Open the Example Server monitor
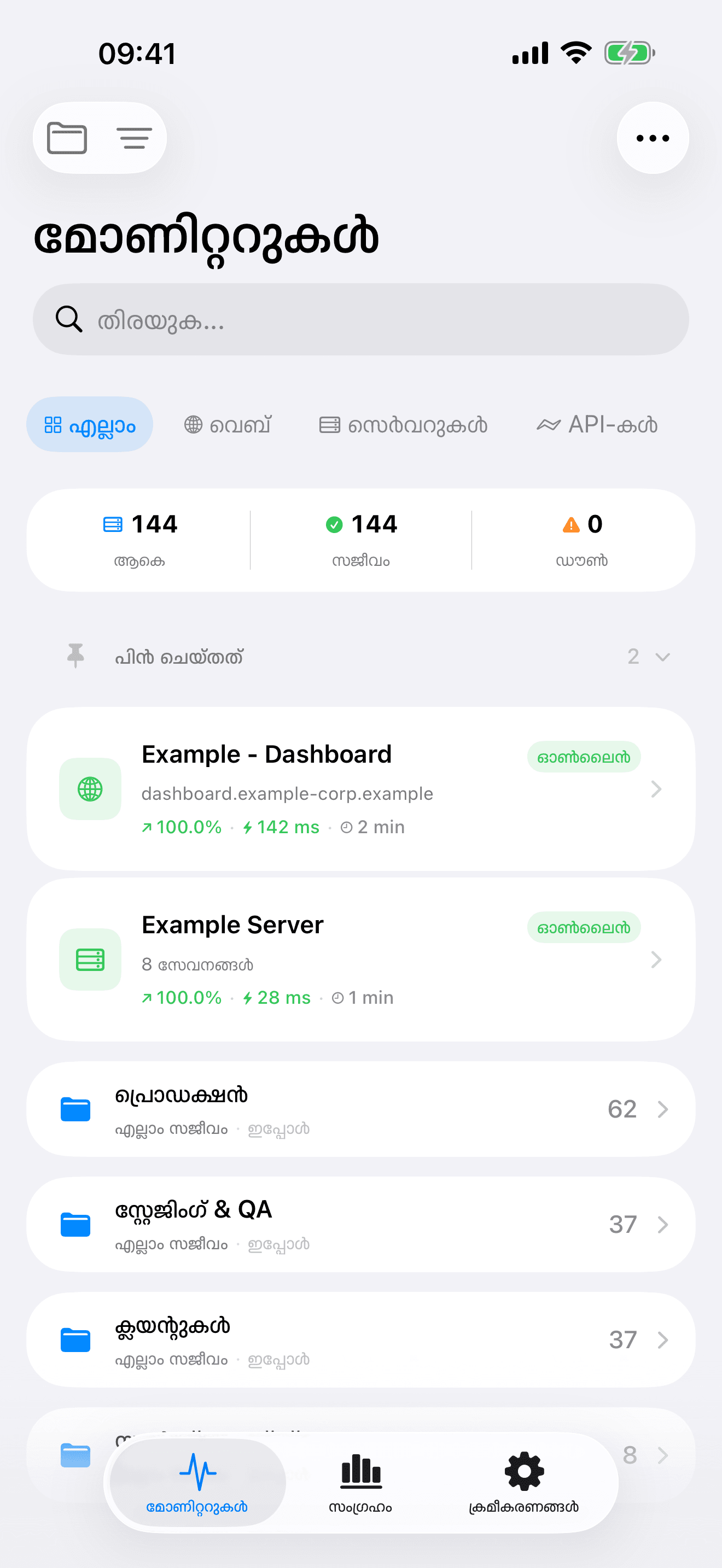 click(360, 959)
